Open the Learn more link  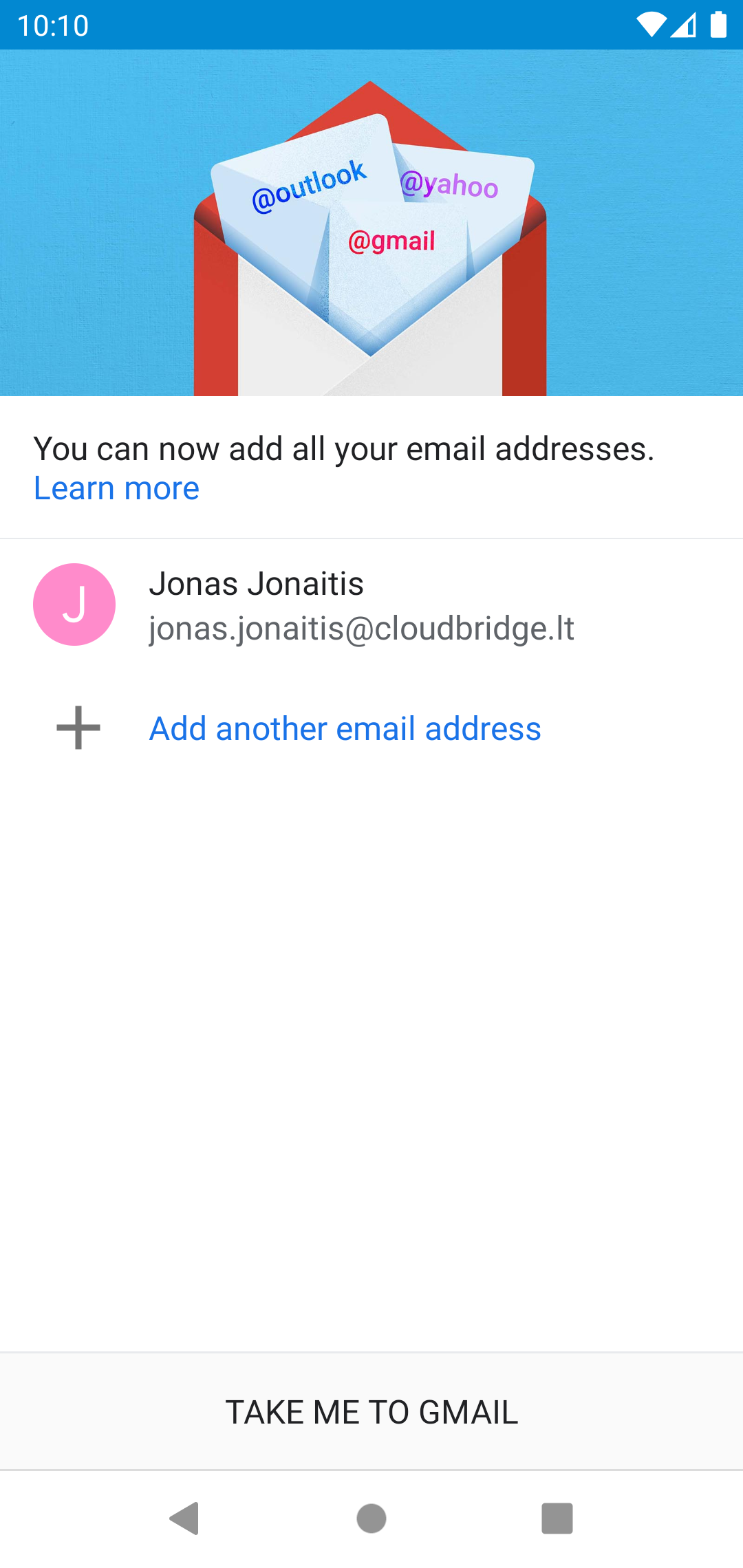116,488
